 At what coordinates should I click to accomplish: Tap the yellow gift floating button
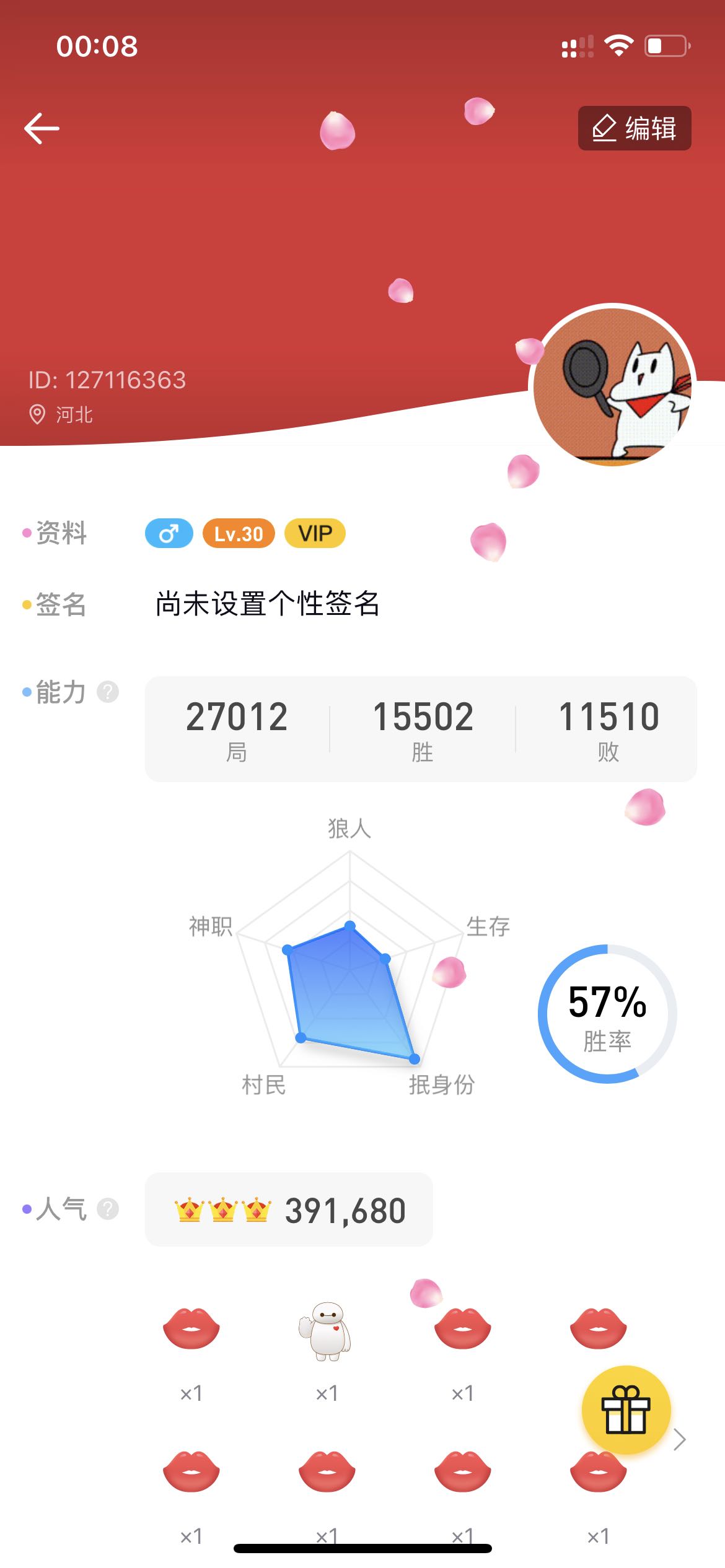[x=626, y=1409]
